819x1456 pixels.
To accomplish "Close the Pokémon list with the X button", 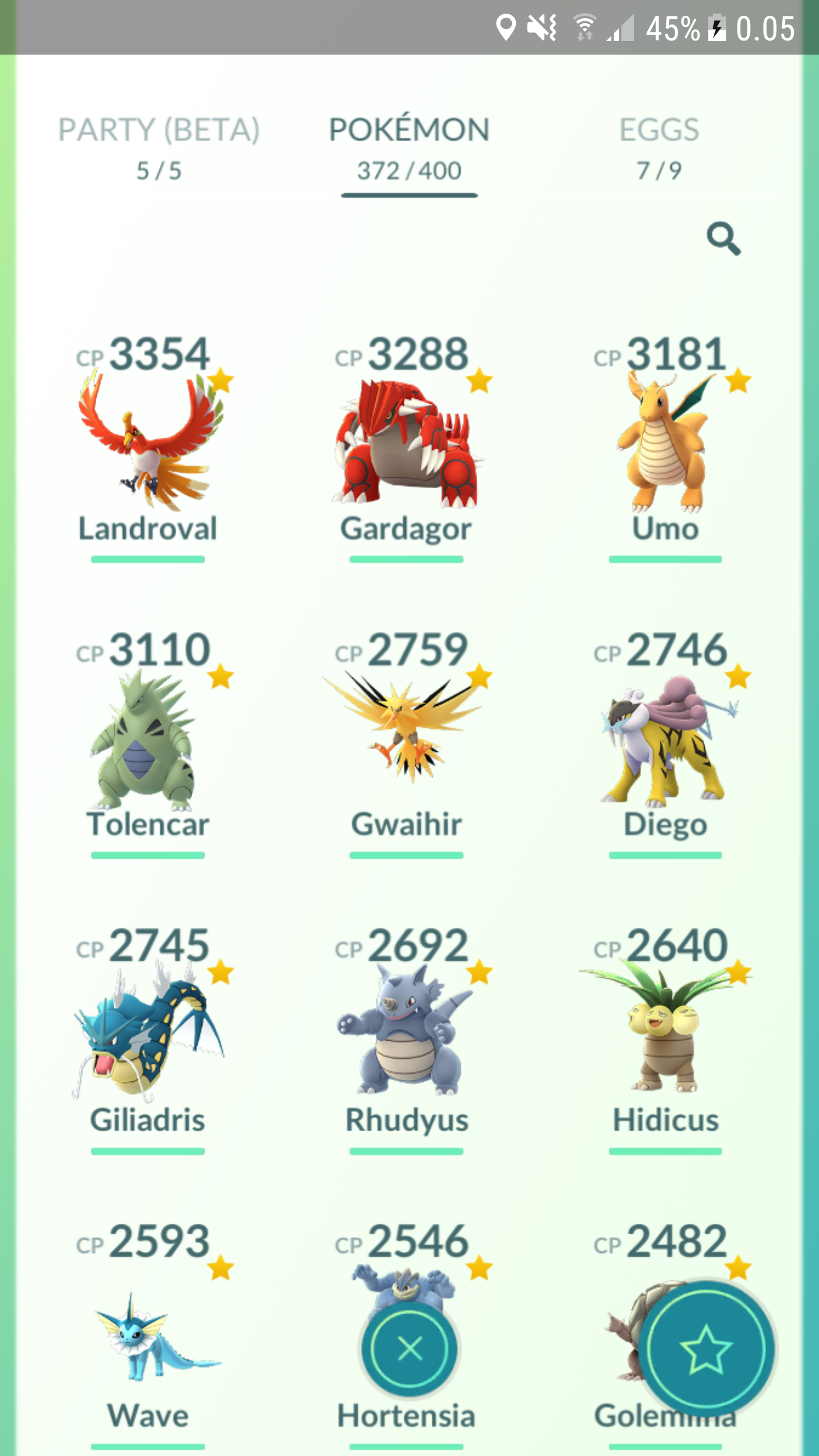I will coord(409,1349).
